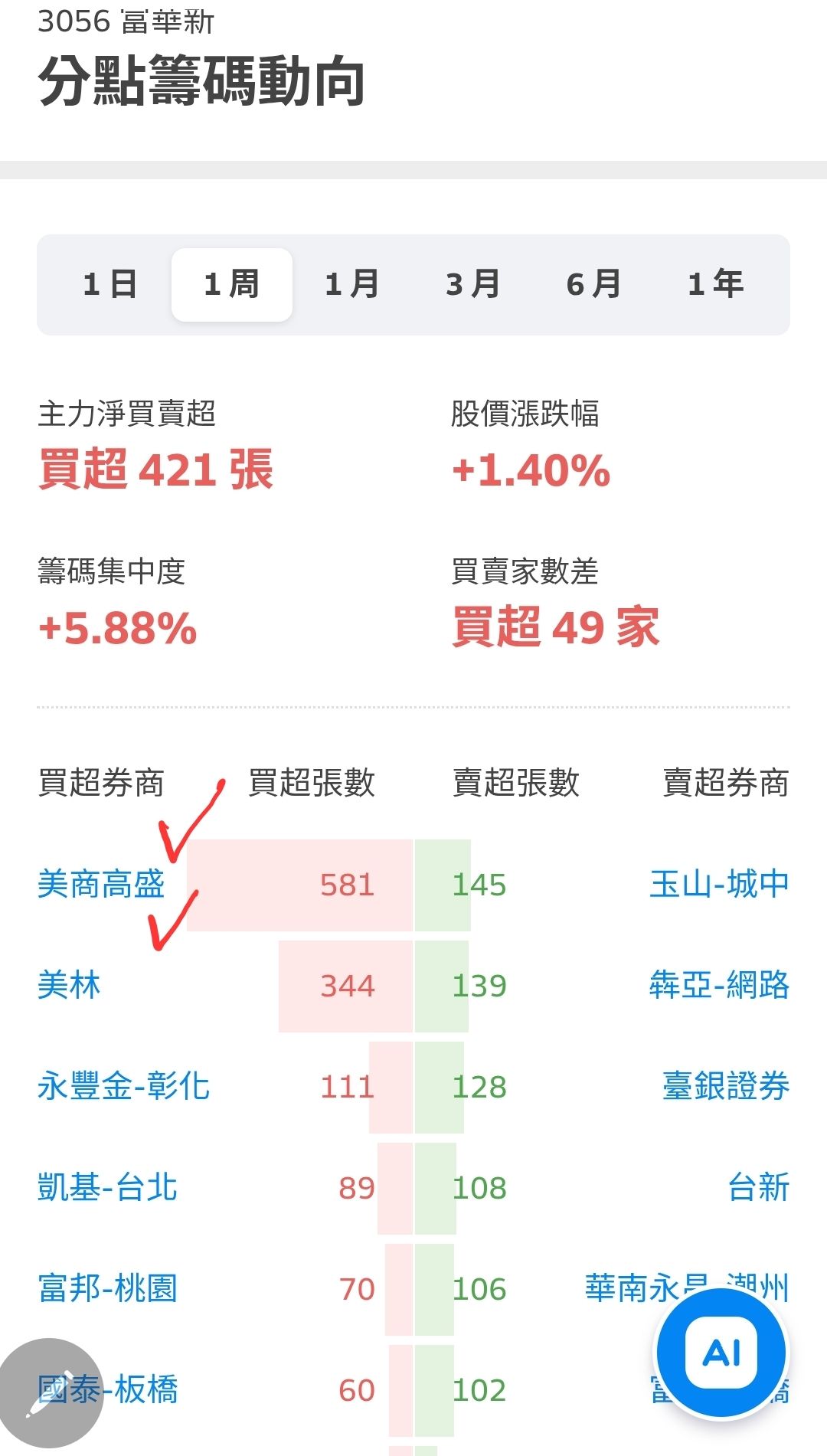Launch the AI assistant floating button
This screenshot has height=1456, width=827.
(721, 1353)
